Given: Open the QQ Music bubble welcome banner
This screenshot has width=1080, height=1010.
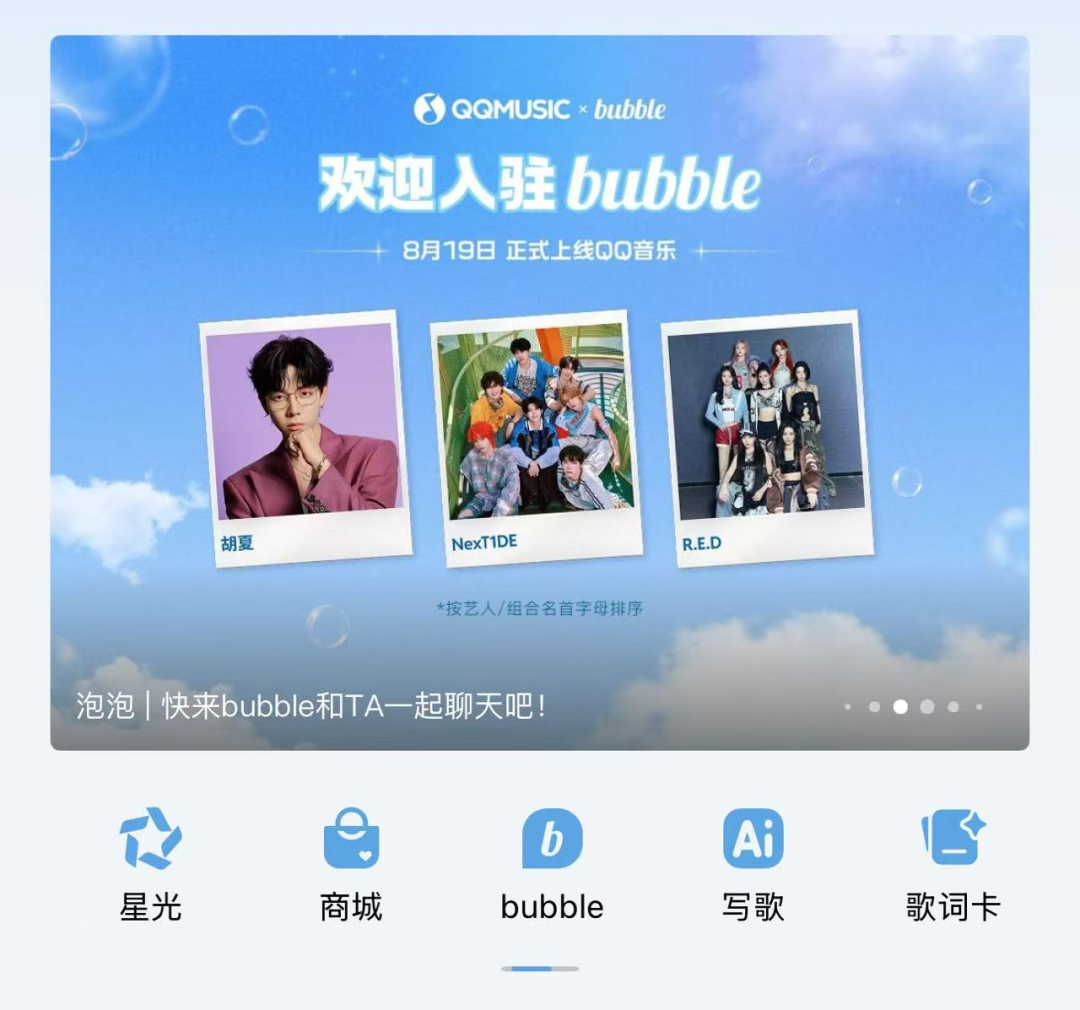Looking at the screenshot, I should [539, 393].
